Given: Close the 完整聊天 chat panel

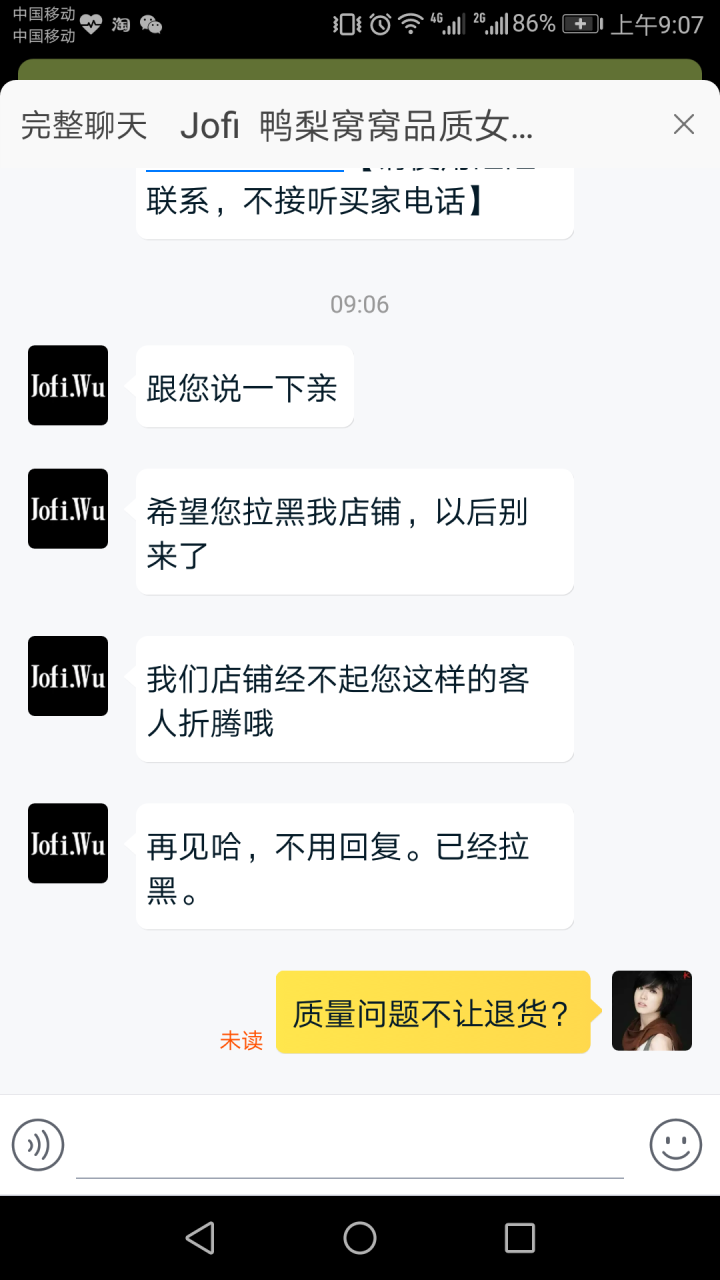Looking at the screenshot, I should pyautogui.click(x=684, y=124).
